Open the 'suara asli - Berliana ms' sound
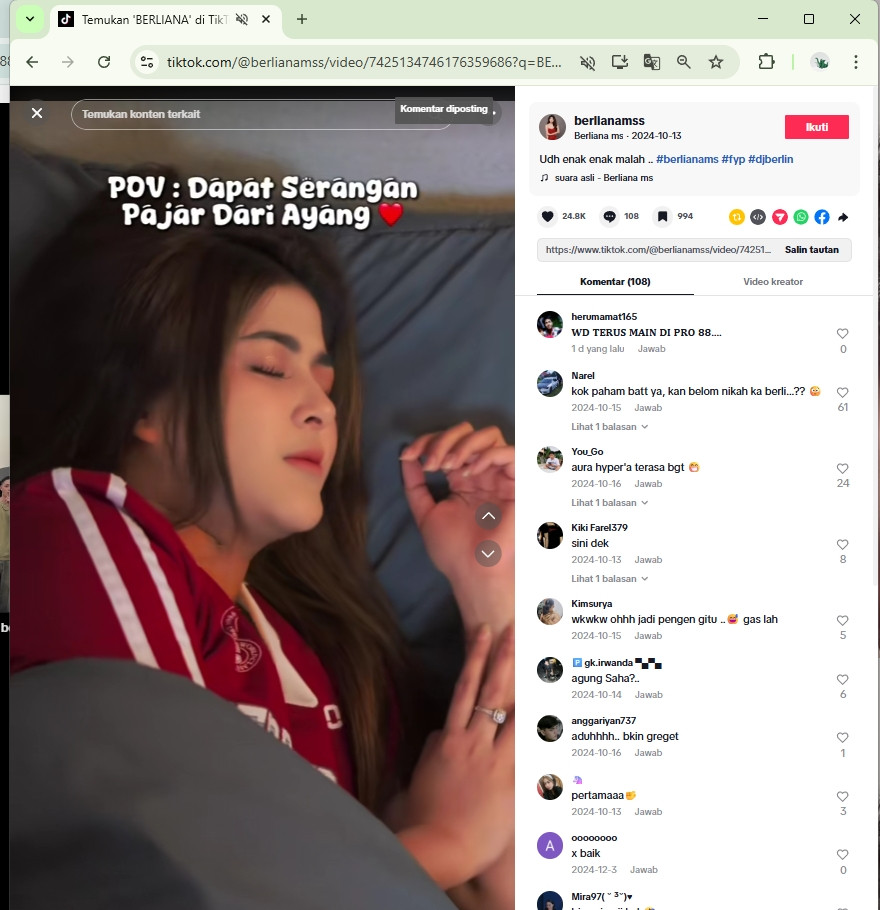This screenshot has height=910, width=880. click(x=603, y=178)
